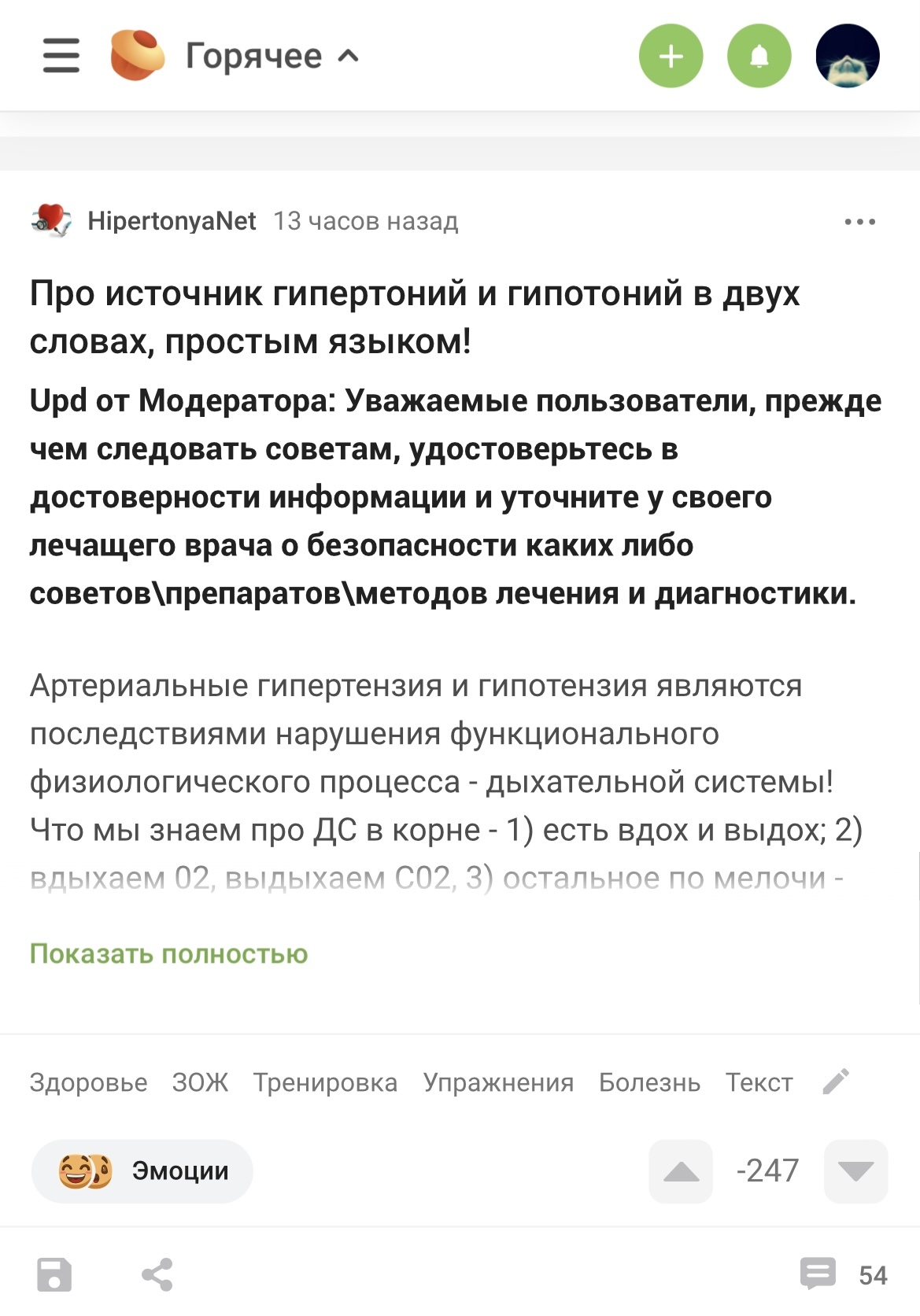Select the ЗОЖ tag
The width and height of the screenshot is (920, 1316).
(200, 1082)
